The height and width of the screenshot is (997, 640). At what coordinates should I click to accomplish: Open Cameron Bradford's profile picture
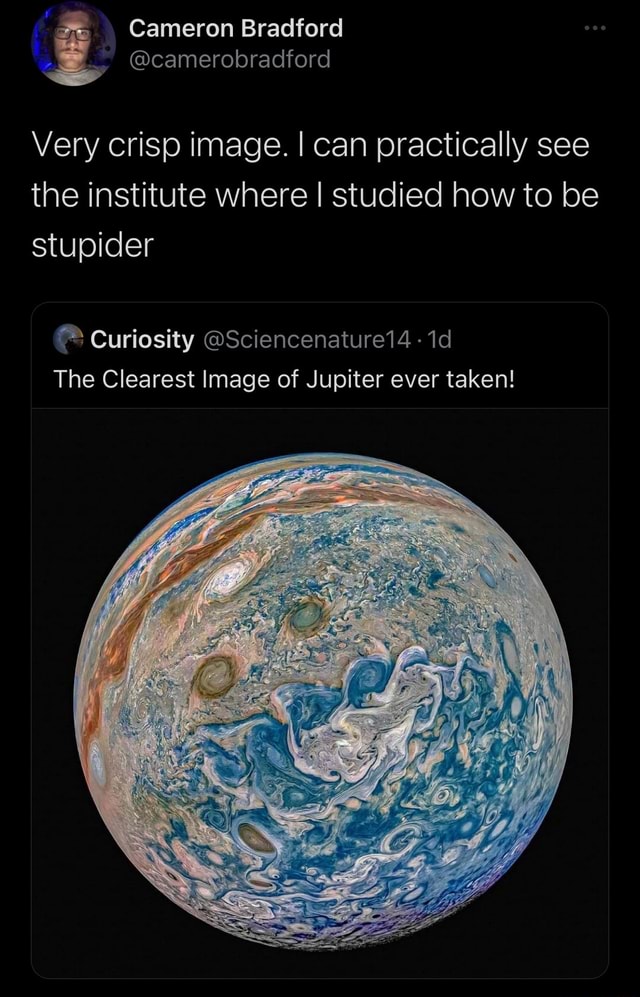(x=72, y=42)
